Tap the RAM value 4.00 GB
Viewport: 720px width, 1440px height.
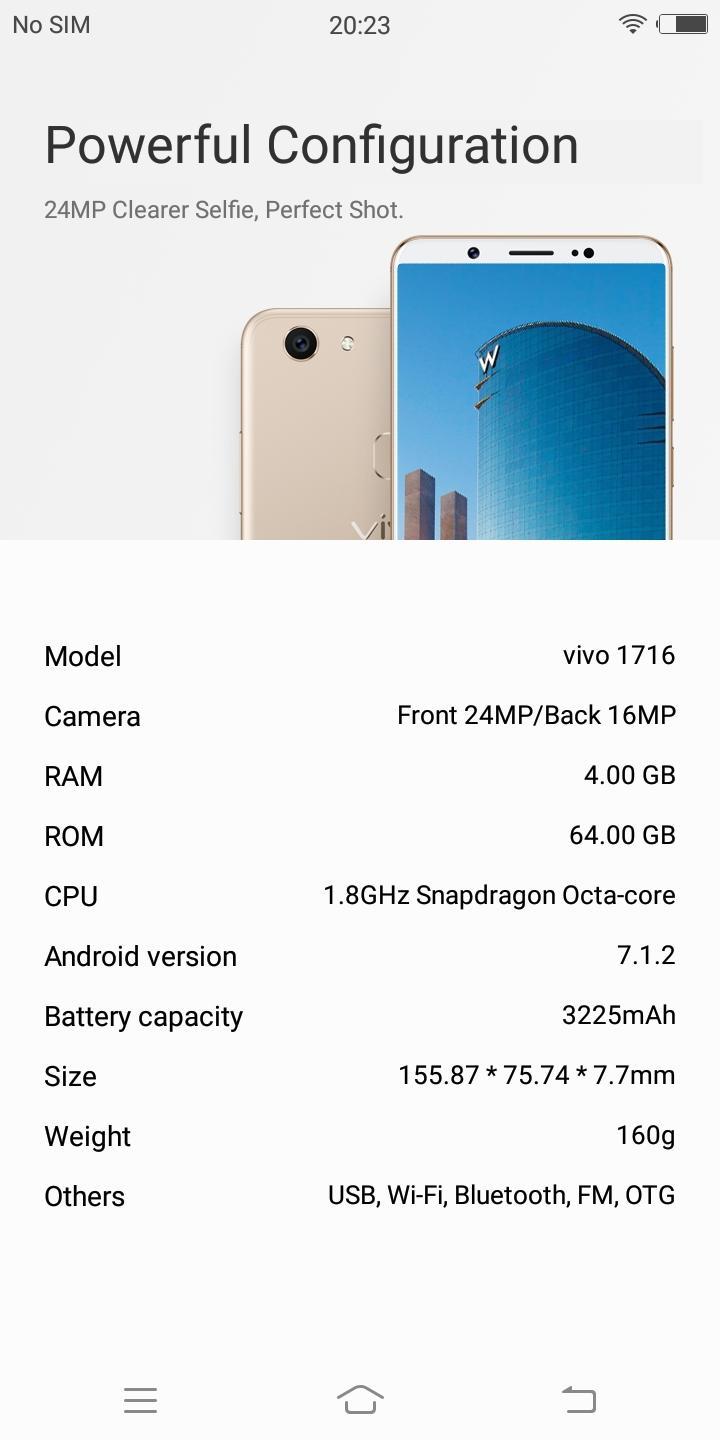[629, 775]
